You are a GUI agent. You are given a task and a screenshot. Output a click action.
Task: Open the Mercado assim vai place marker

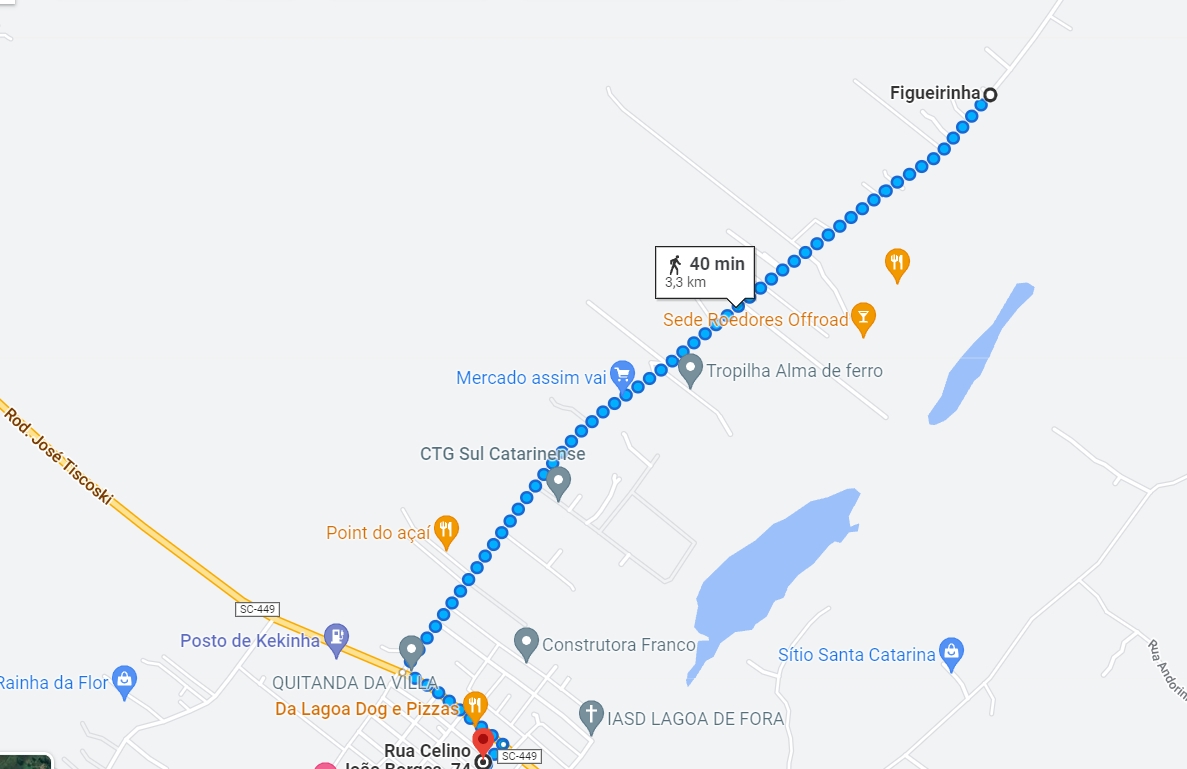[622, 376]
